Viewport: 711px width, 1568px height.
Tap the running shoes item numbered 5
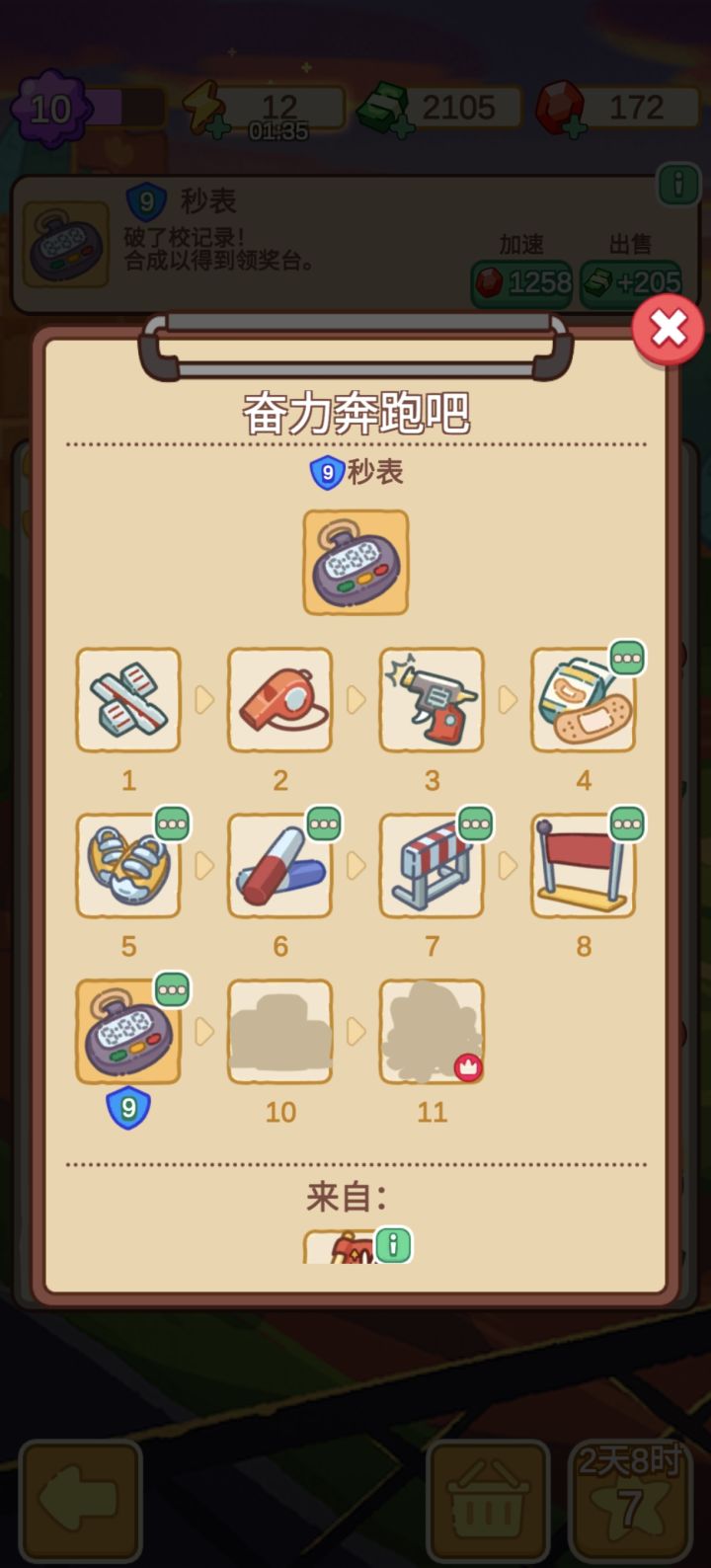click(127, 866)
